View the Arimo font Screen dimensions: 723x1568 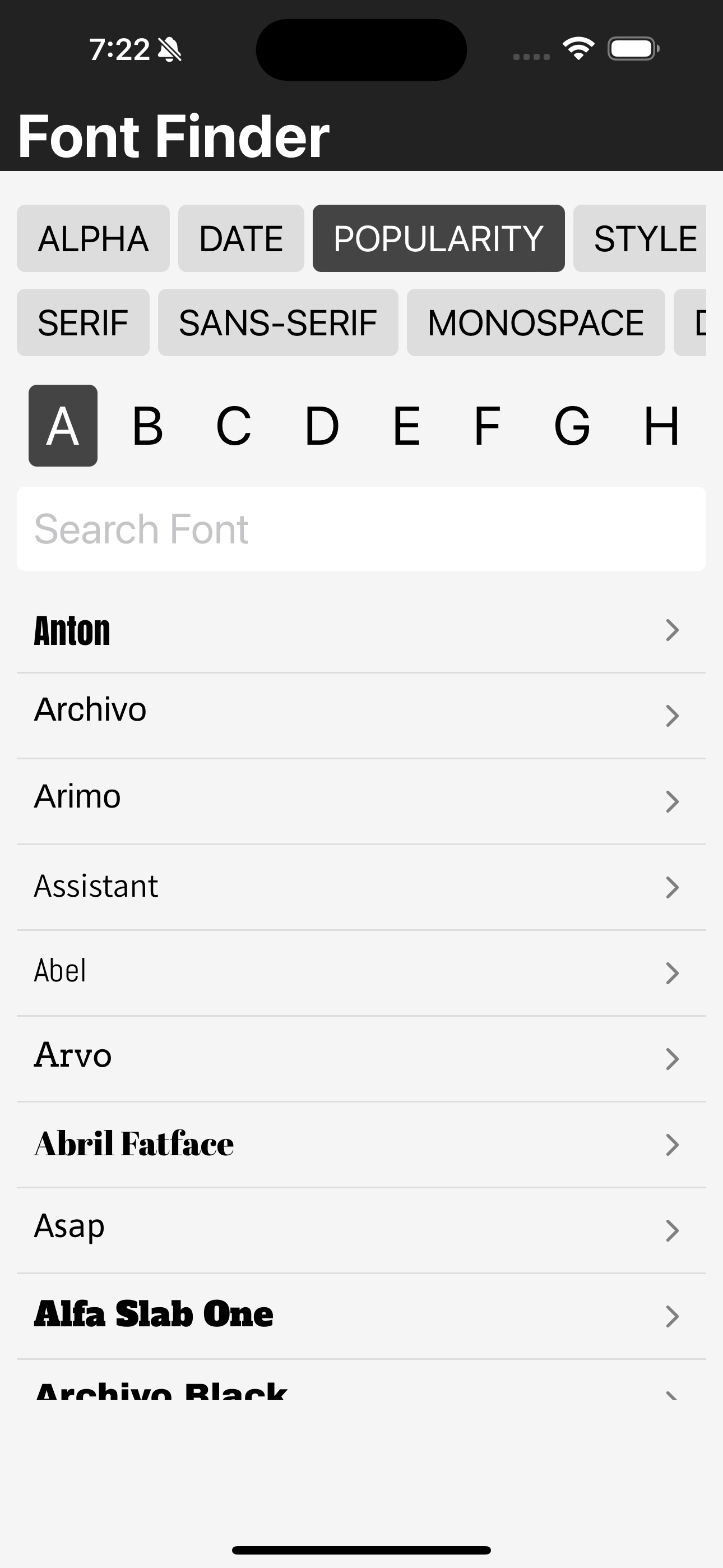tap(361, 801)
